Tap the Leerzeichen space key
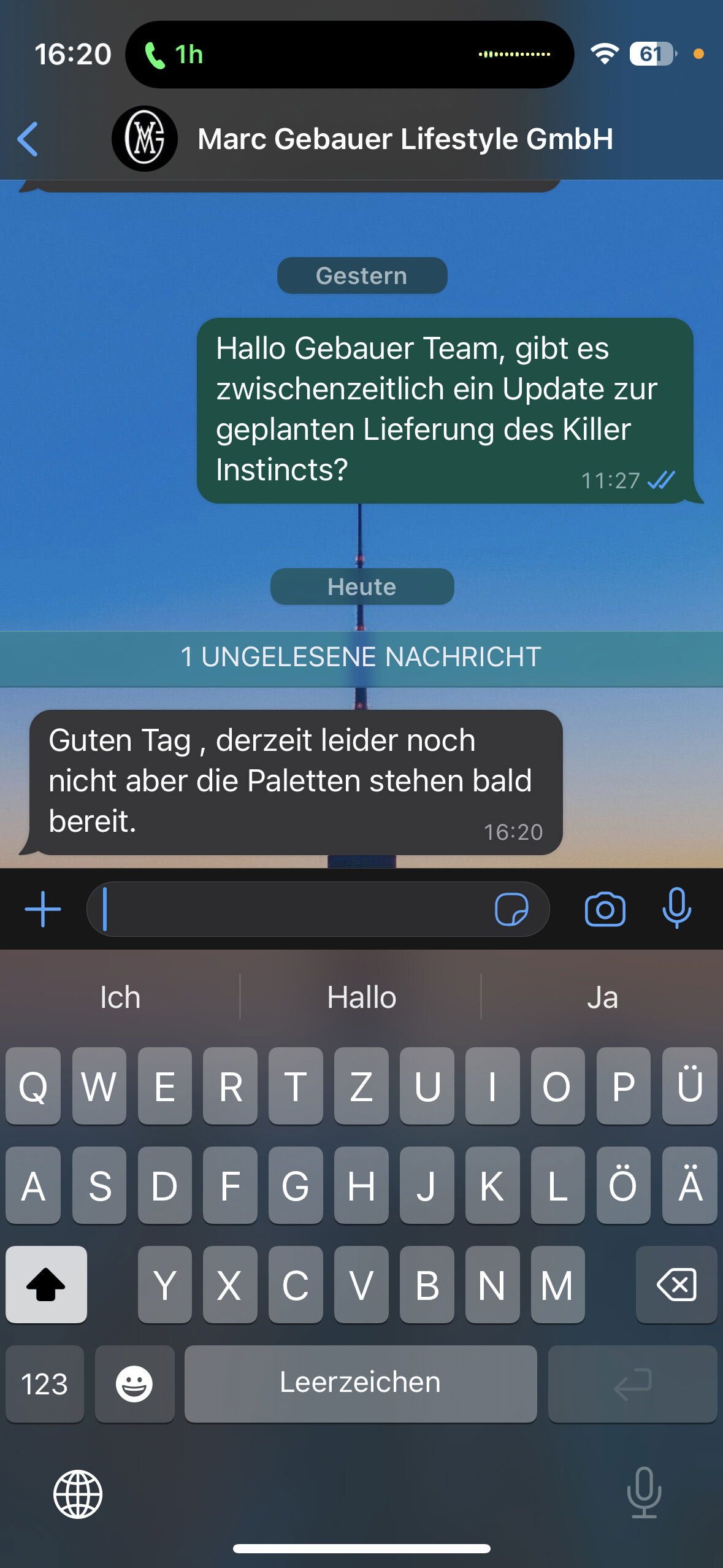This screenshot has width=723, height=1568. (x=361, y=1384)
